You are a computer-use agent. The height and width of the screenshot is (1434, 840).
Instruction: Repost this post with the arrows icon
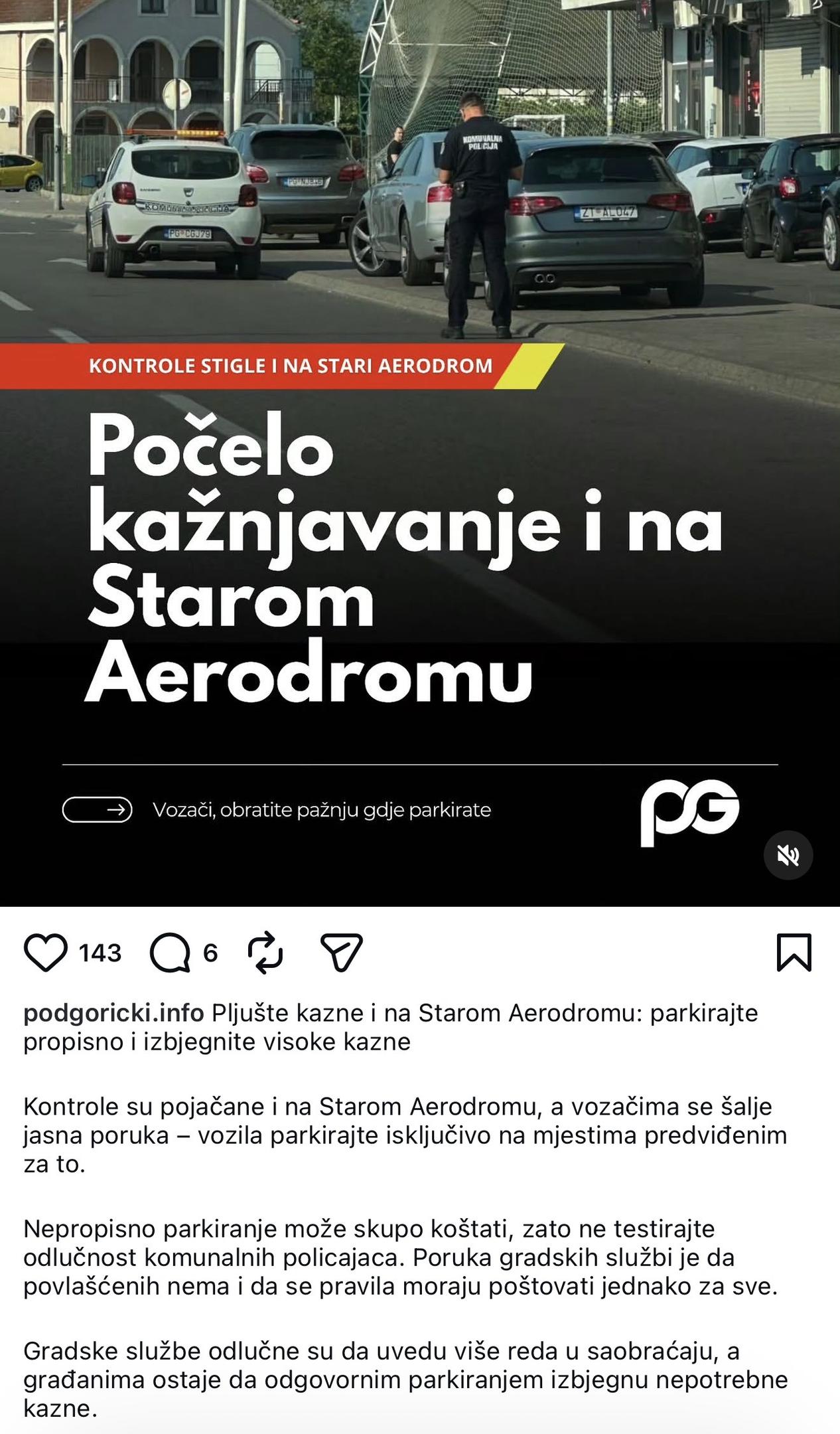tap(265, 953)
